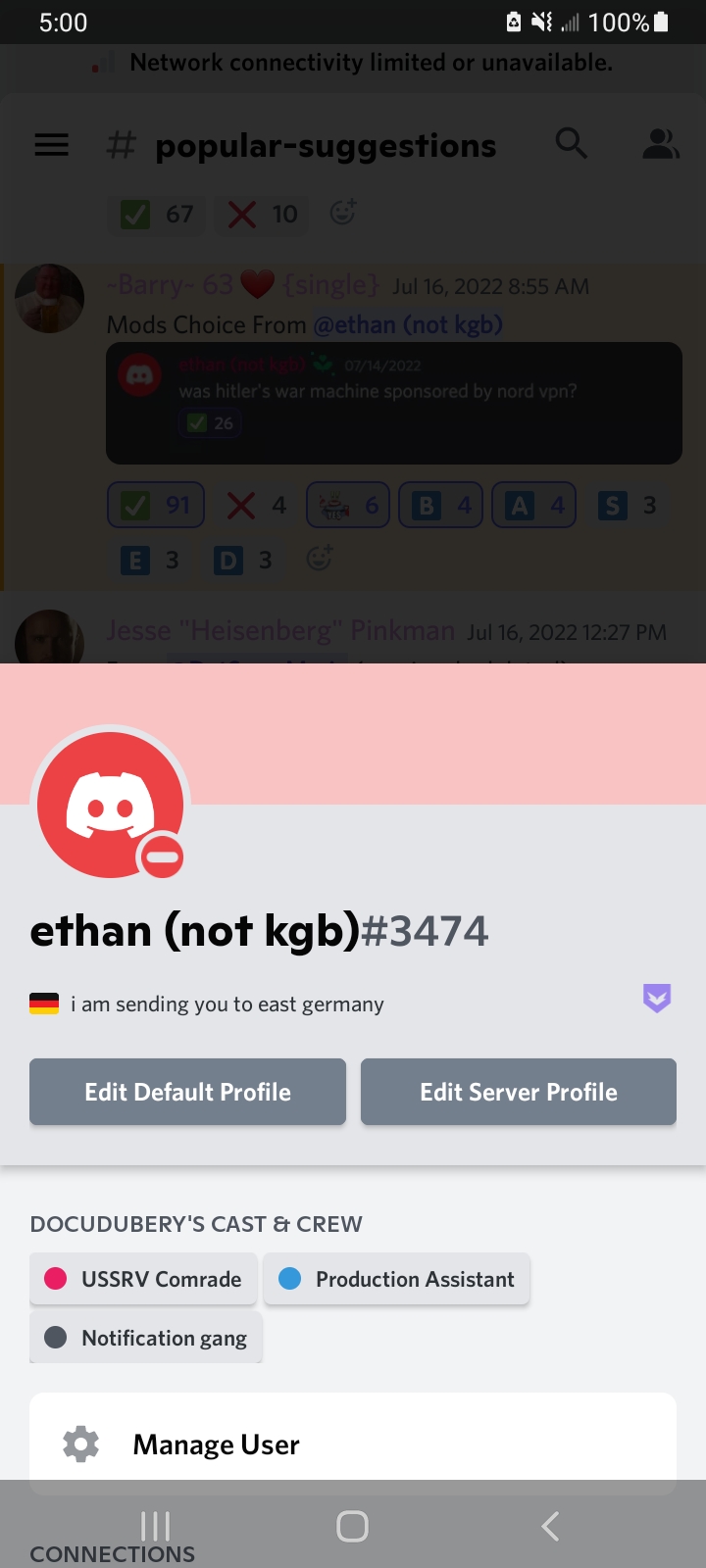Image resolution: width=706 pixels, height=1568 pixels.
Task: Open Manage User settings
Action: [353, 1444]
